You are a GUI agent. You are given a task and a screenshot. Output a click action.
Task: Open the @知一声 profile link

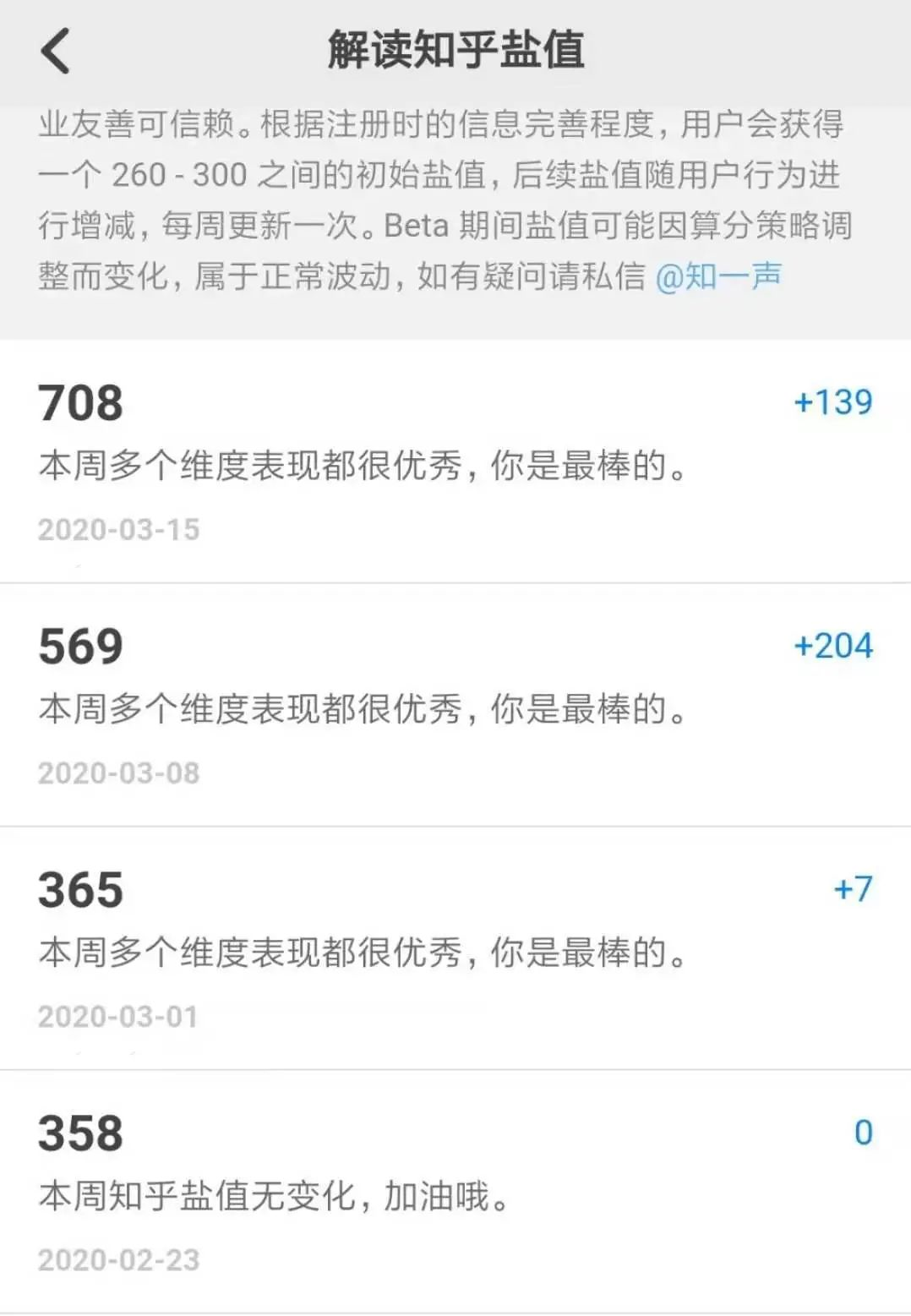(x=718, y=276)
